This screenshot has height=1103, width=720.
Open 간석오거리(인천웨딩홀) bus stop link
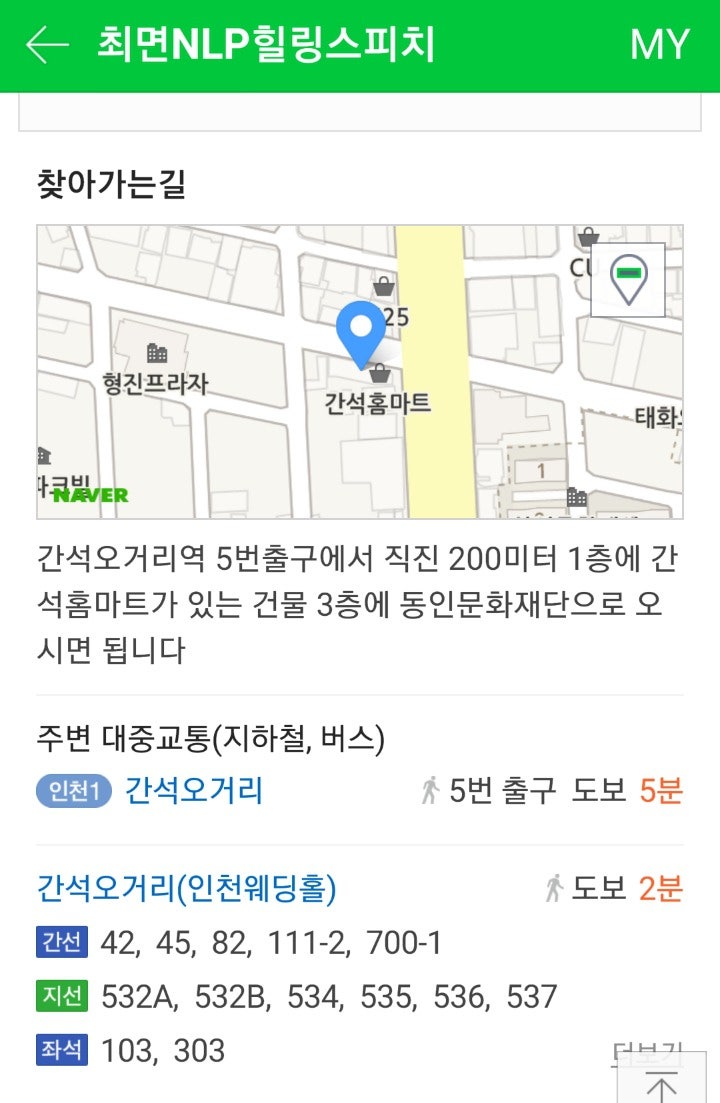(x=187, y=887)
